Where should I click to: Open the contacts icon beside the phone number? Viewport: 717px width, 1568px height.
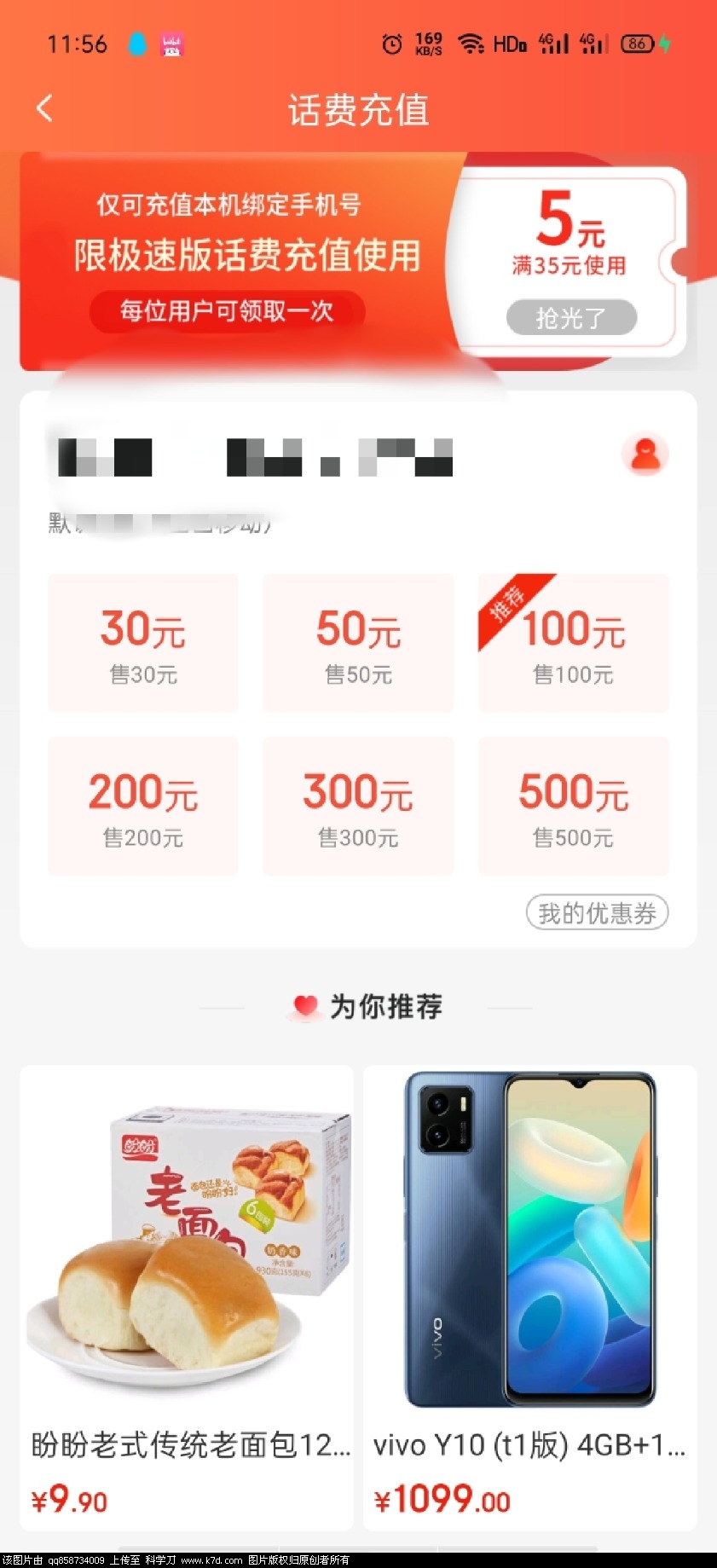pos(645,454)
